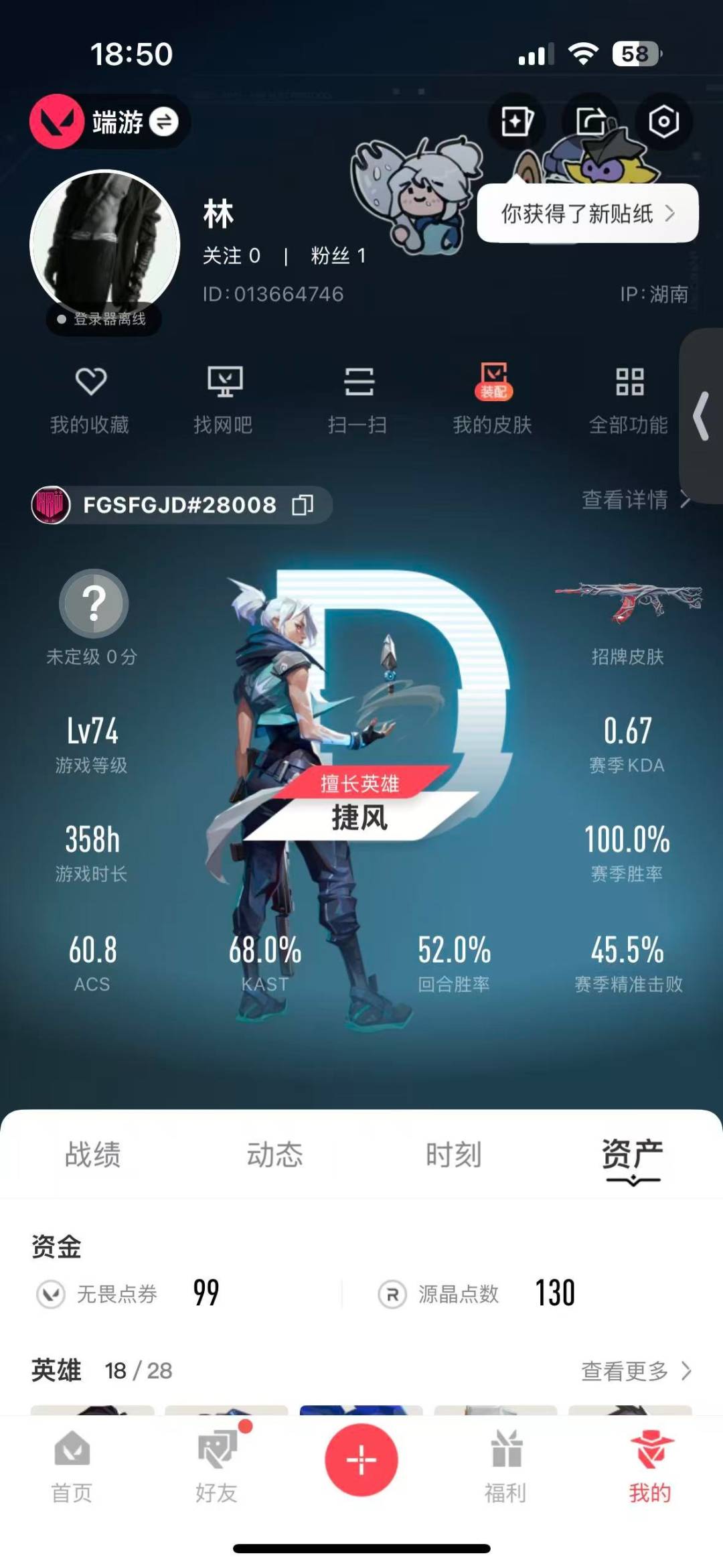This screenshot has width=723, height=1568.
Task: Open 福利 gift icon in bottom bar
Action: pos(505,1460)
